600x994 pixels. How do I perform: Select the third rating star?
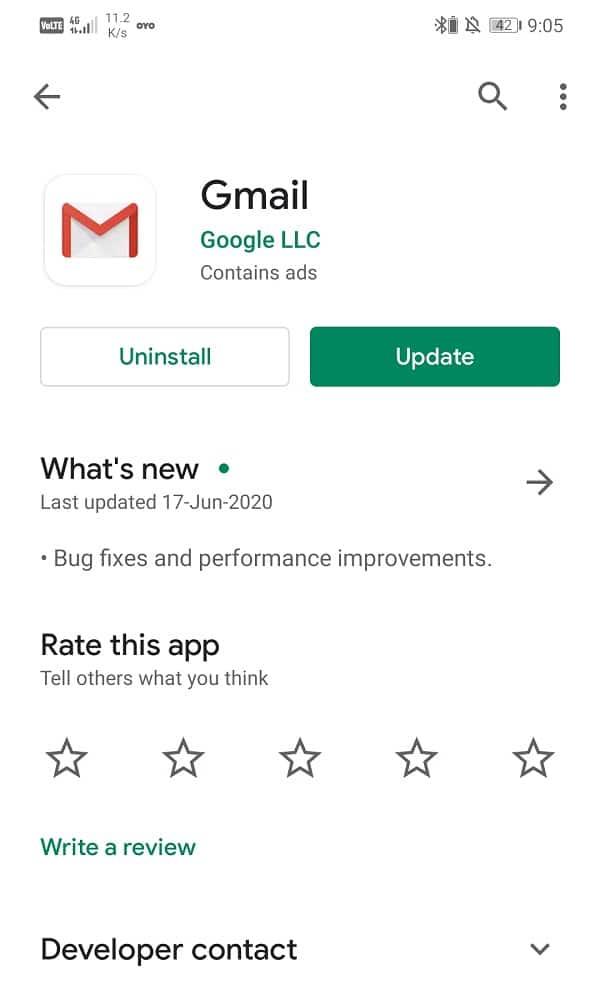tap(300, 759)
